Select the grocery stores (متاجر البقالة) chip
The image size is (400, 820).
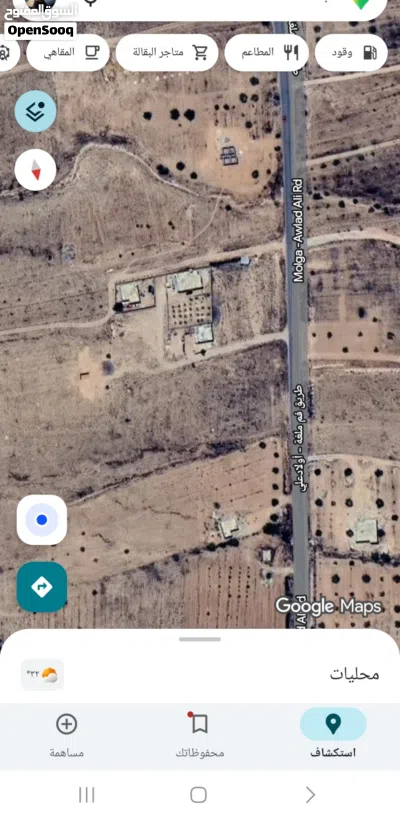coord(167,52)
